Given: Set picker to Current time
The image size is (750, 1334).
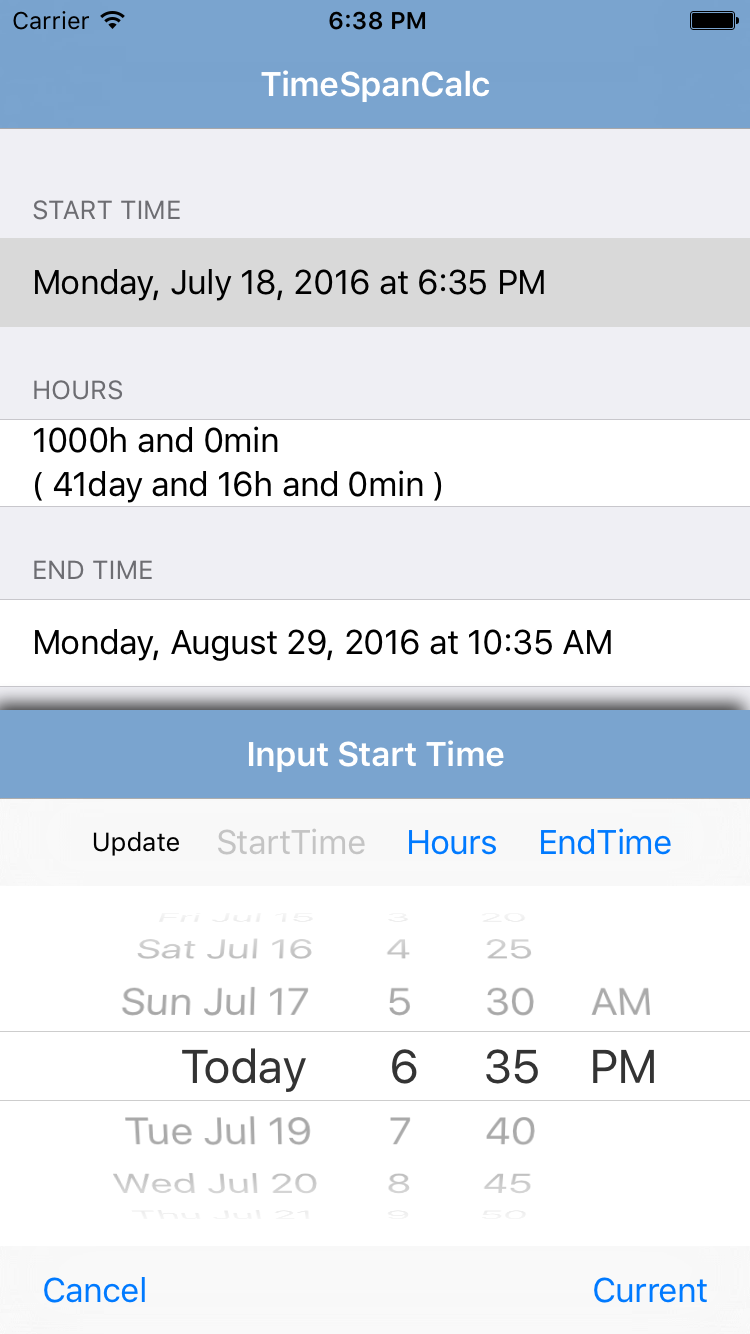Looking at the screenshot, I should [650, 1290].
